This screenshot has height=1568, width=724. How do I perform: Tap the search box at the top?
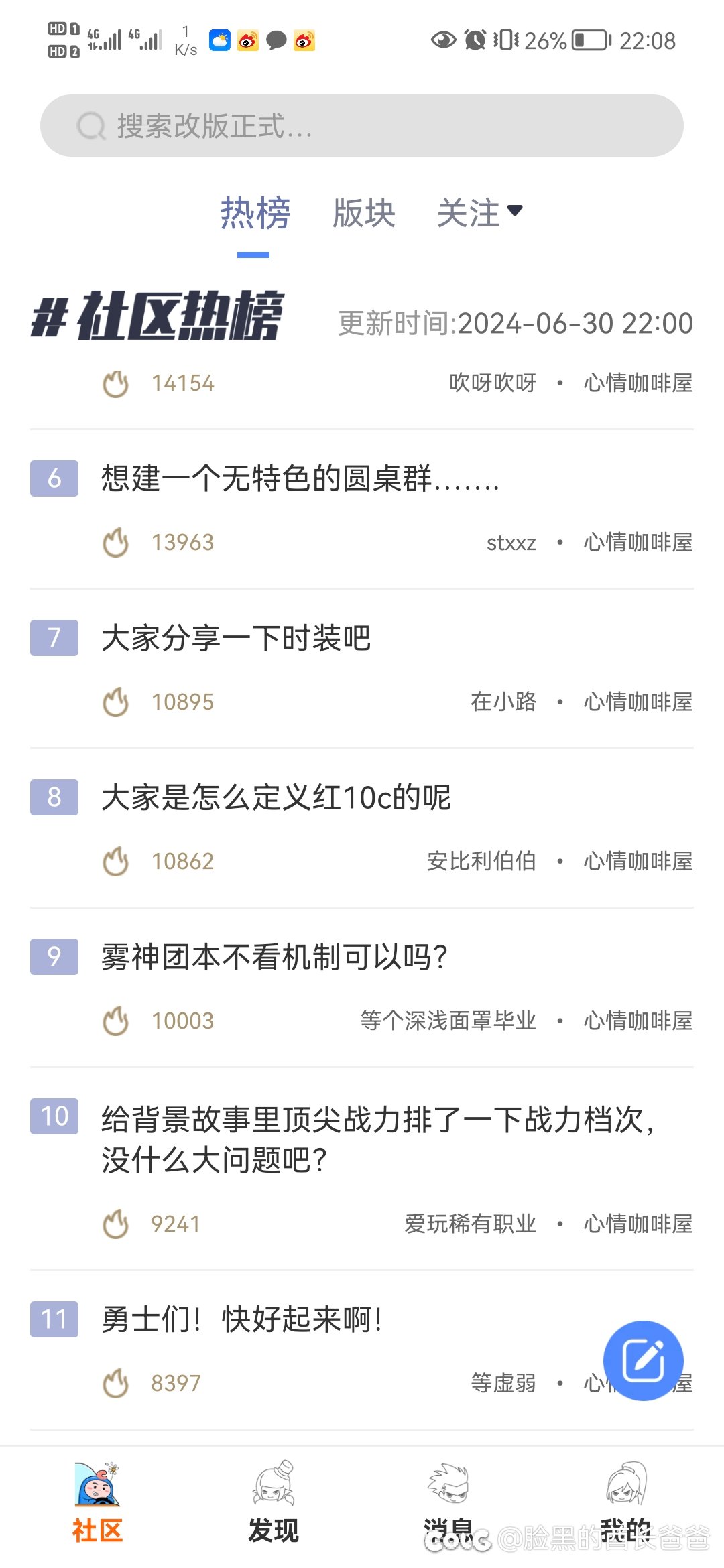[362, 126]
